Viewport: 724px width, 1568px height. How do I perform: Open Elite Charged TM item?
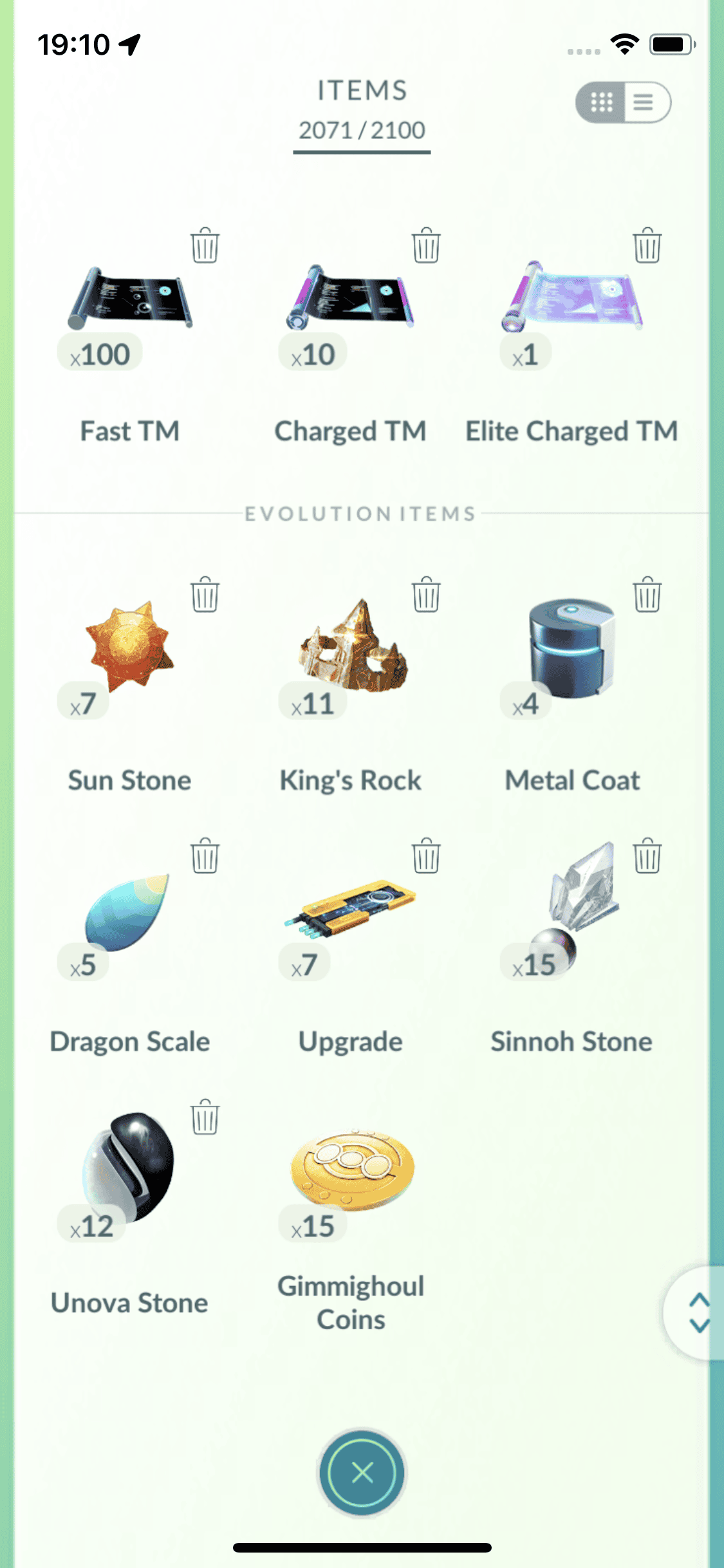point(571,296)
